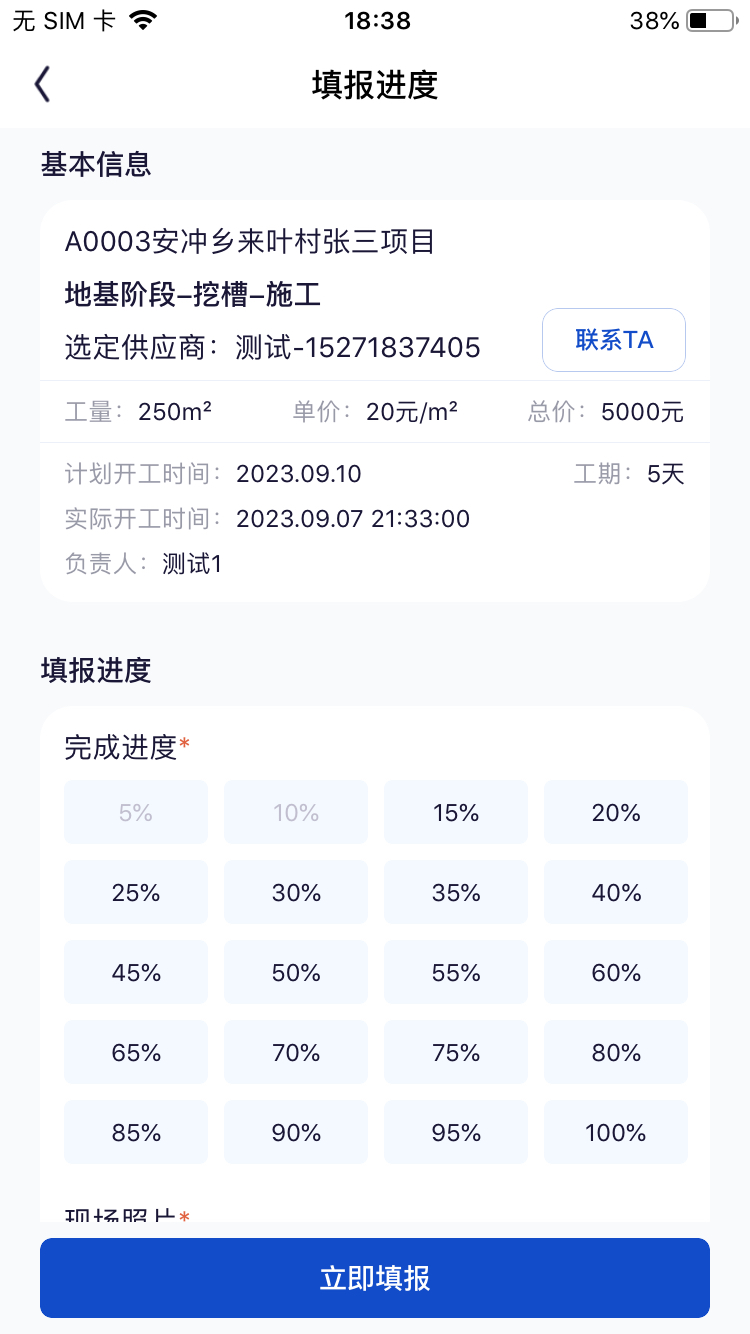Select 35% completion progress
This screenshot has height=1334, width=750.
456,892
